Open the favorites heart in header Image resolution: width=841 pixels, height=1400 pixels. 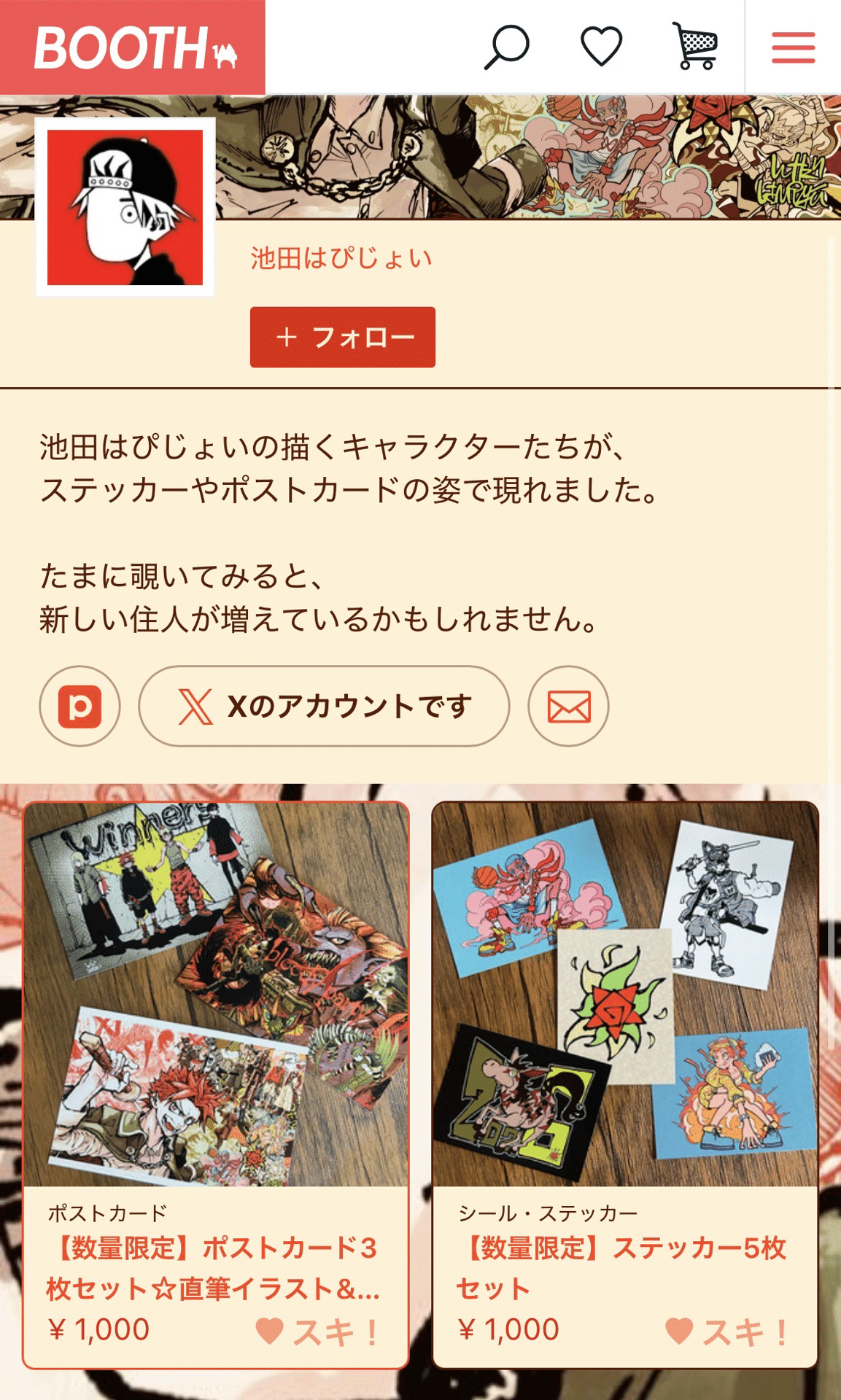tap(601, 47)
